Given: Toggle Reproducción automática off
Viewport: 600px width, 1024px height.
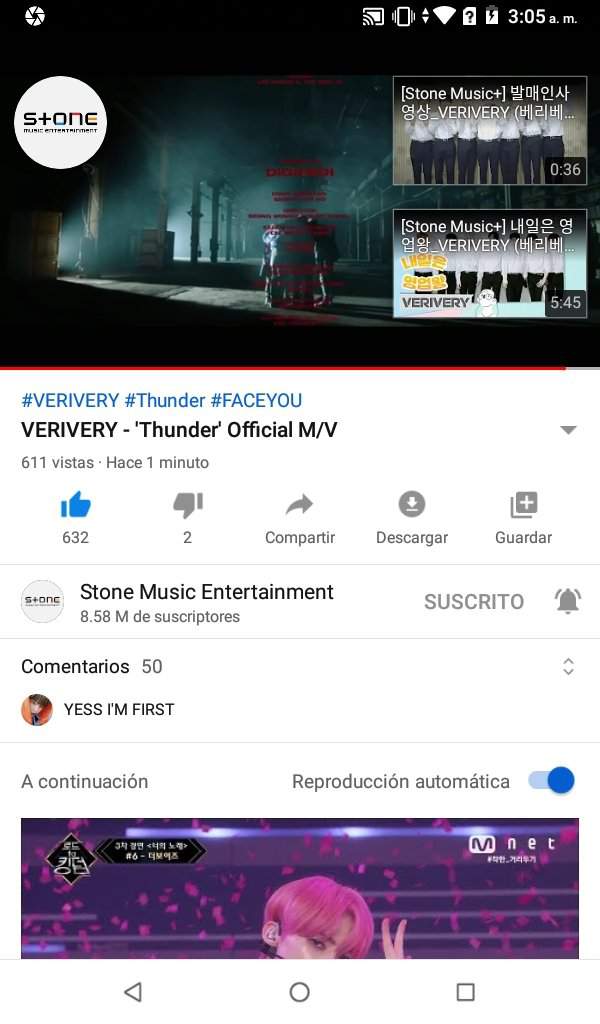Looking at the screenshot, I should coord(552,781).
